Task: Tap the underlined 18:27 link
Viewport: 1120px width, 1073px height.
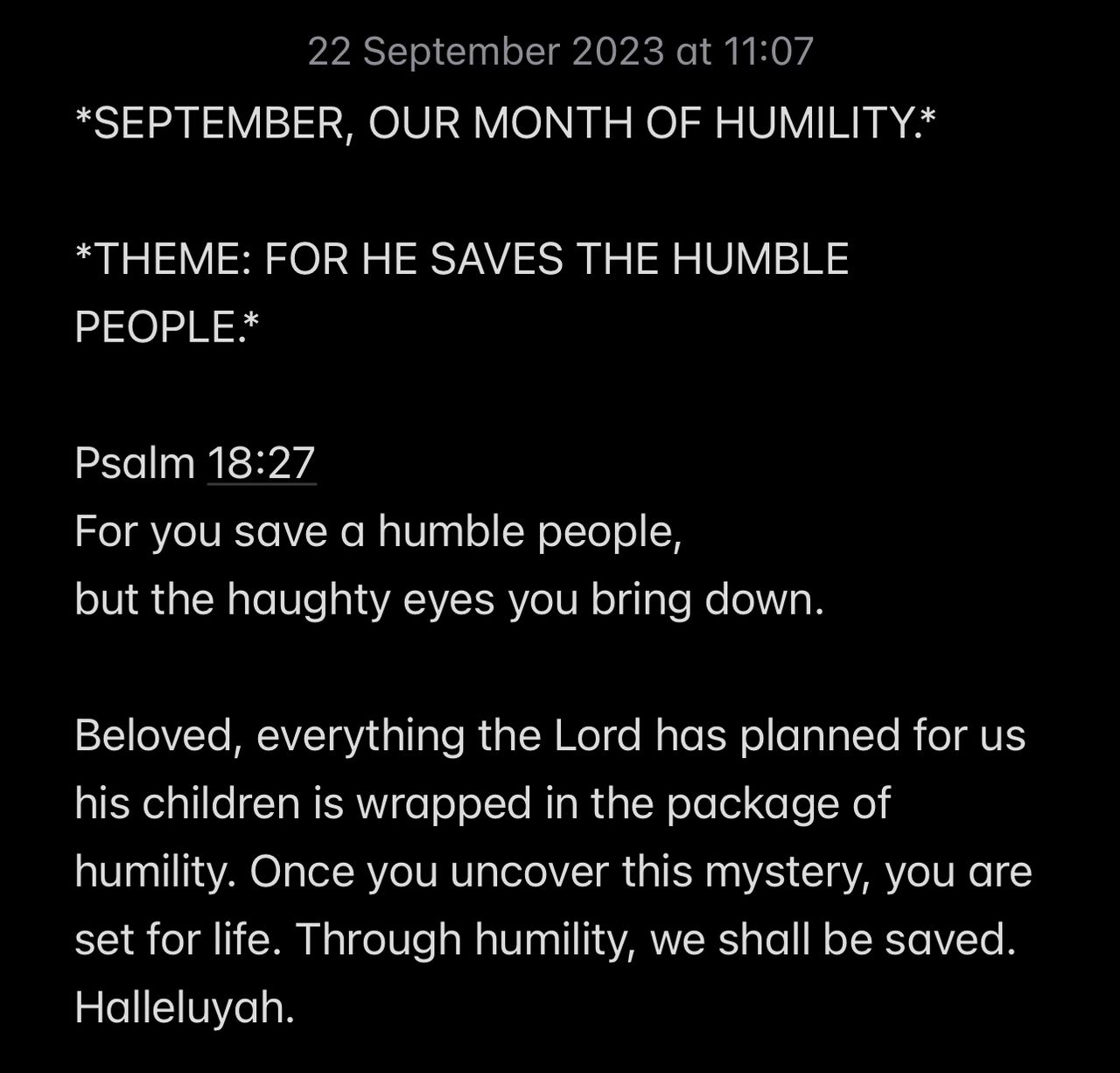Action: pyautogui.click(x=261, y=463)
